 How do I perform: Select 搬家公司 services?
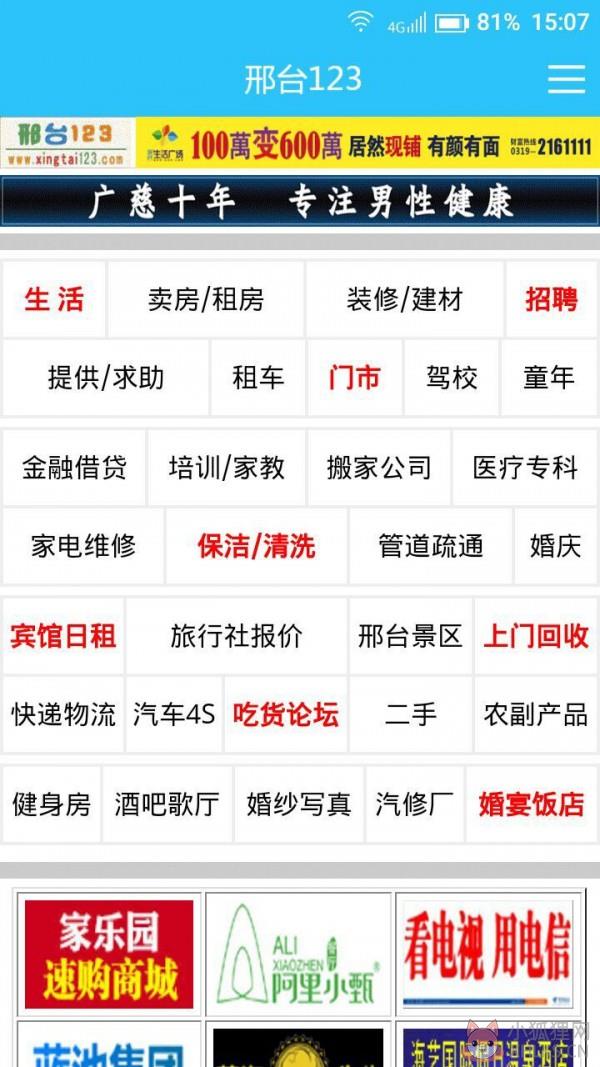click(379, 467)
